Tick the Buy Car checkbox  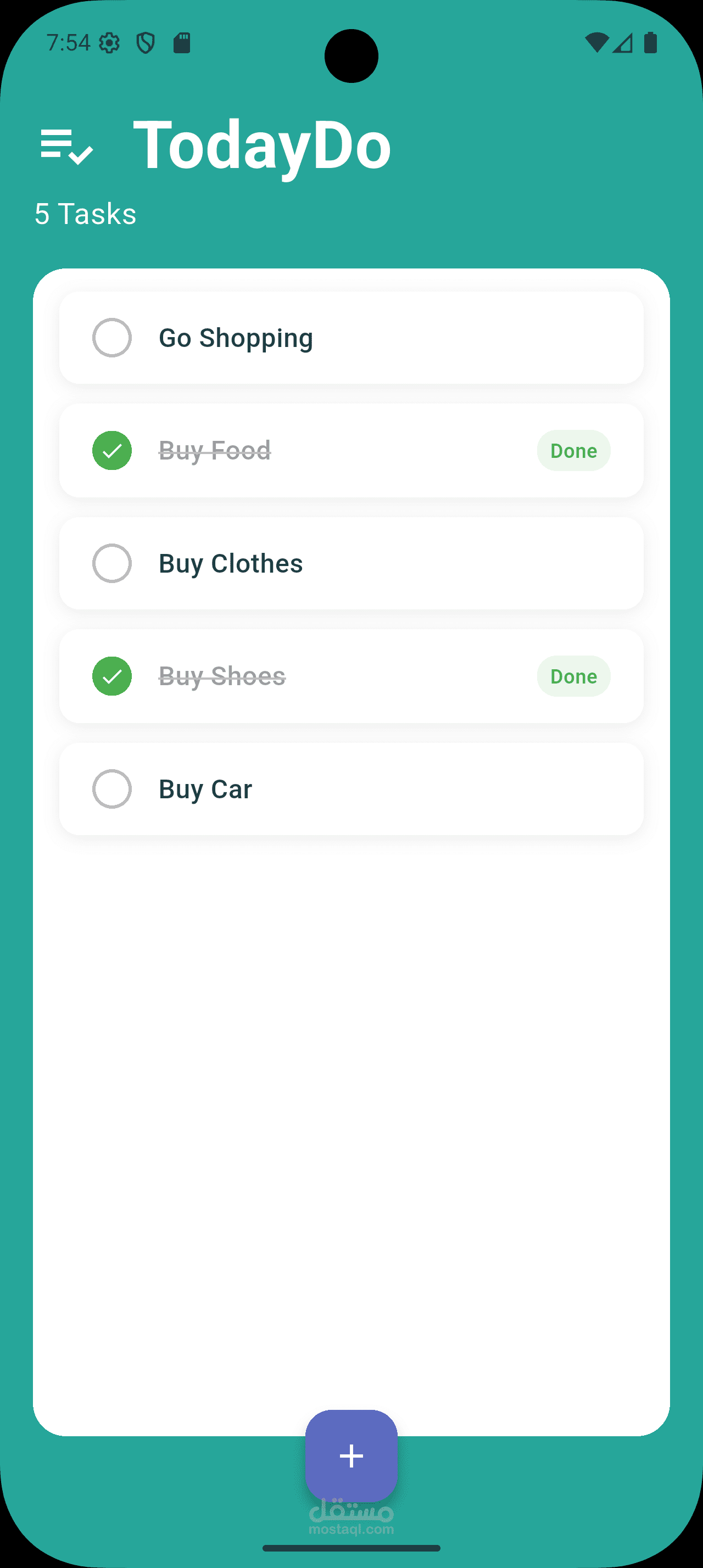[112, 789]
